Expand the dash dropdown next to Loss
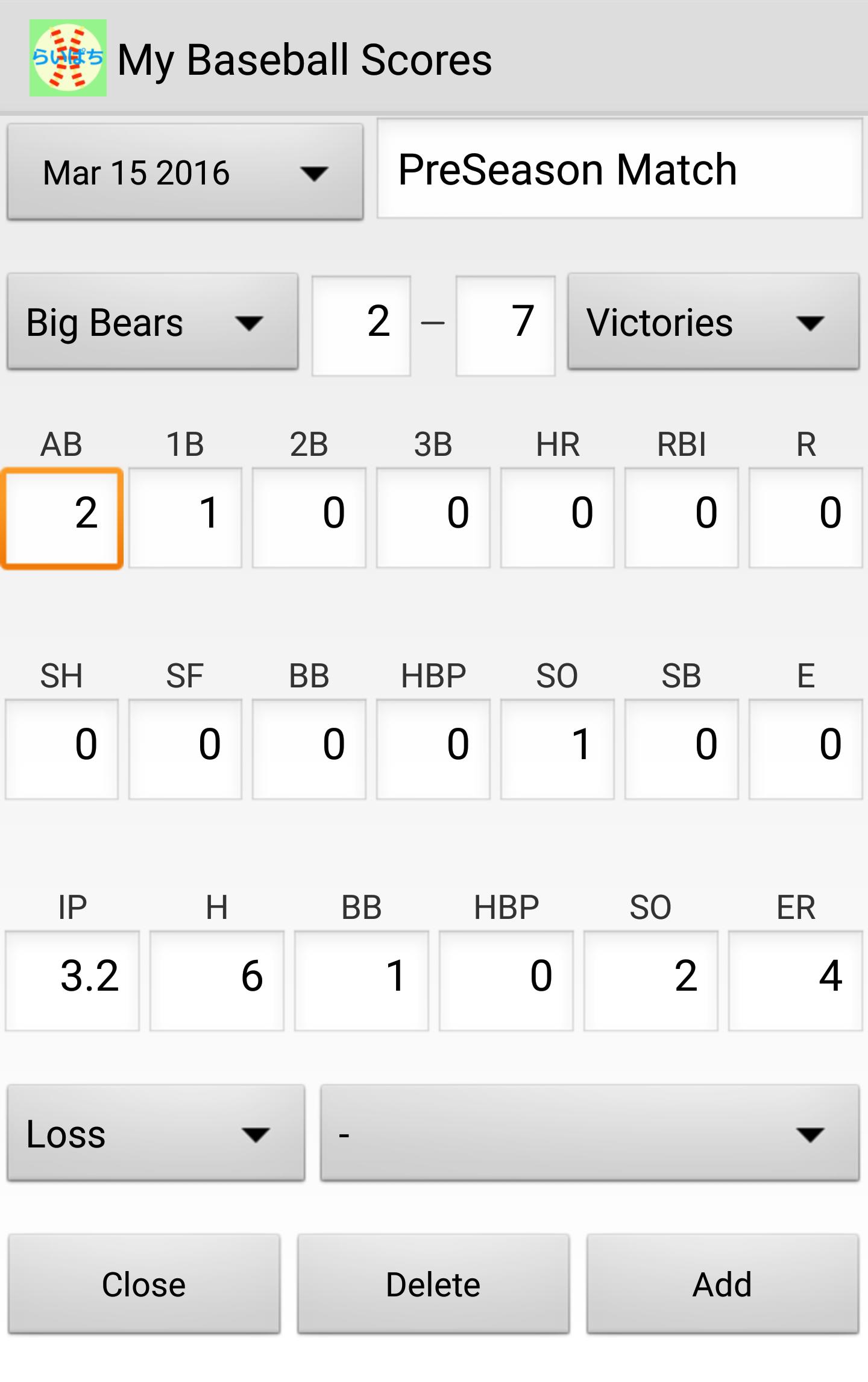 pyautogui.click(x=591, y=1132)
